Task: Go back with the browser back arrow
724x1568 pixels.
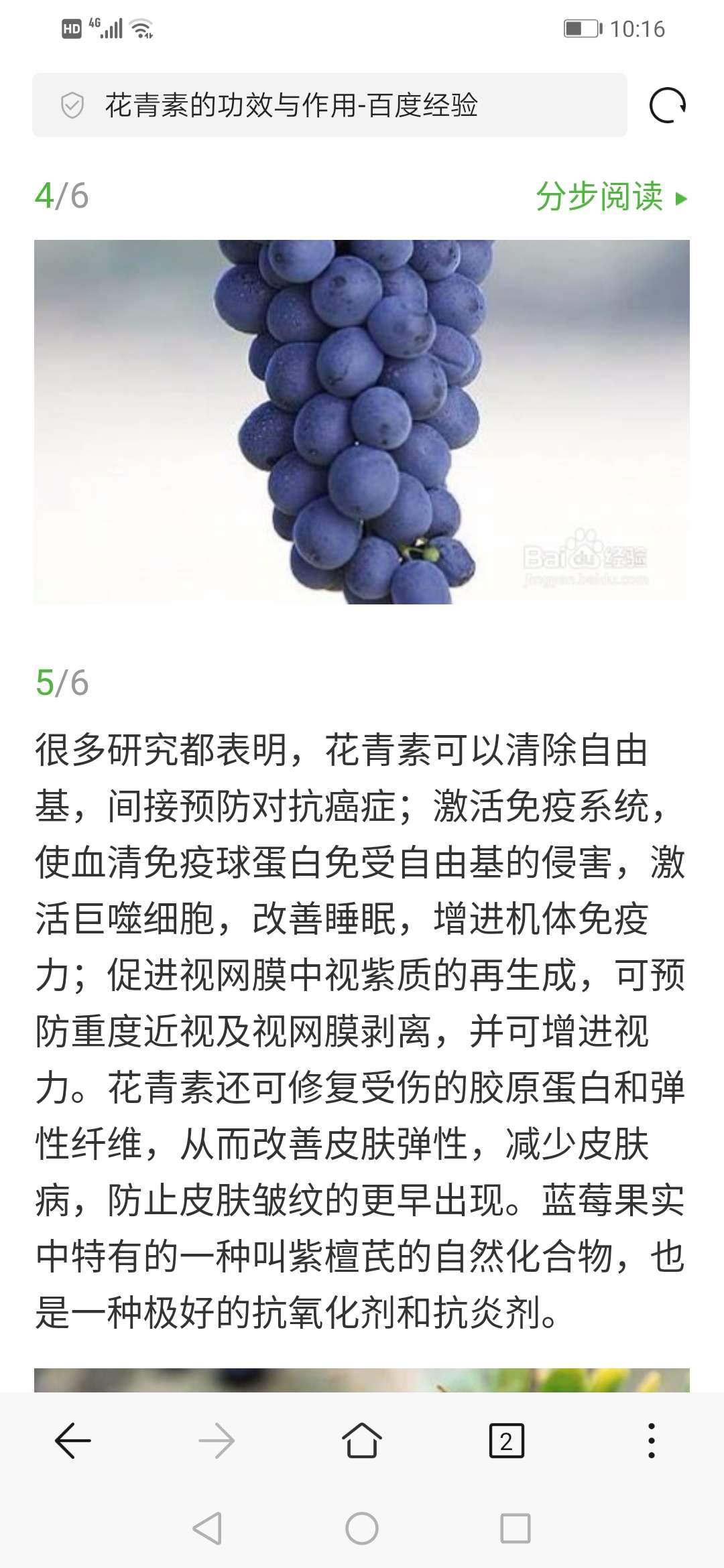Action: point(72,1441)
